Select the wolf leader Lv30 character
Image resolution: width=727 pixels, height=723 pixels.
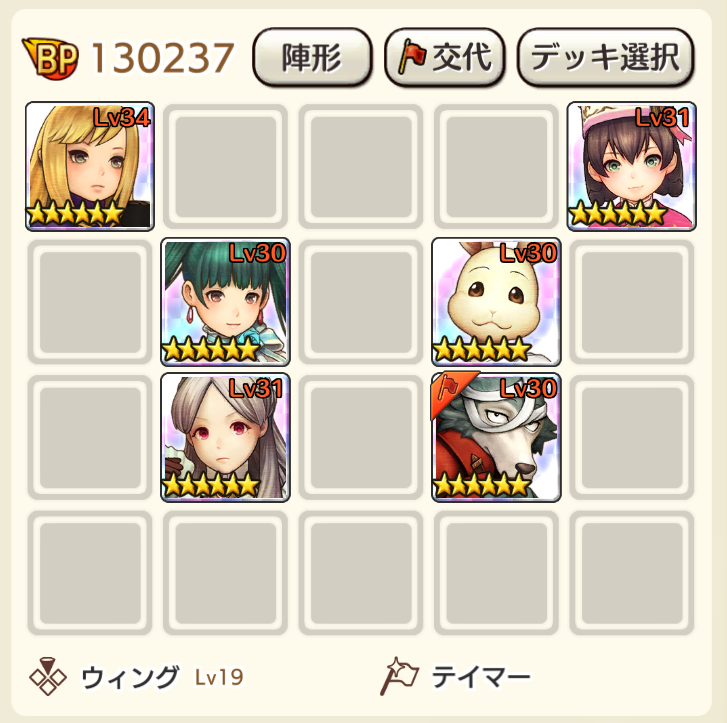[x=496, y=437]
